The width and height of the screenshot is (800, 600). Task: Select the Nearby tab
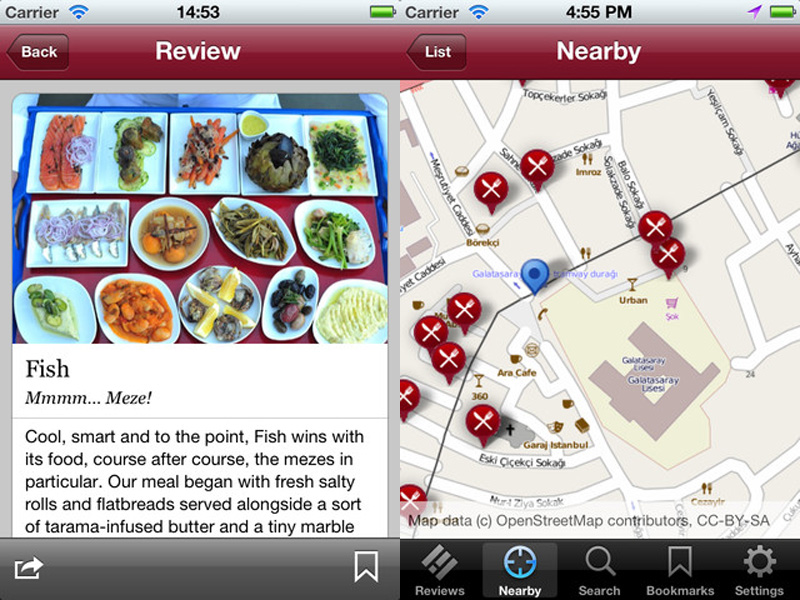coord(520,572)
